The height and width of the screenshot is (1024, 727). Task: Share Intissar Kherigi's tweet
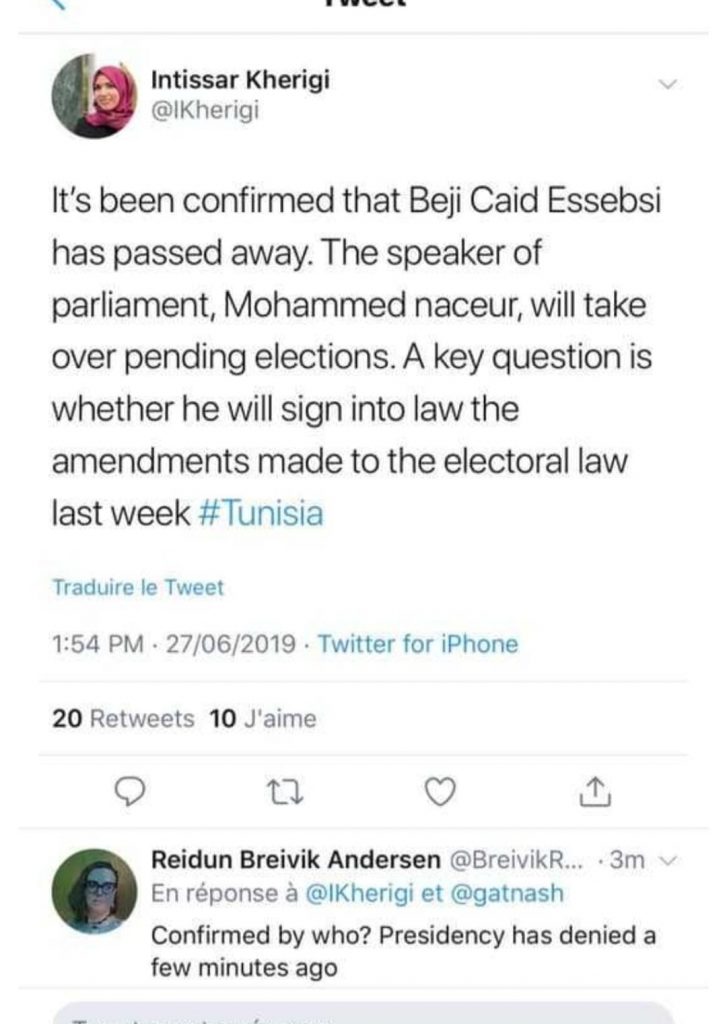pos(594,792)
